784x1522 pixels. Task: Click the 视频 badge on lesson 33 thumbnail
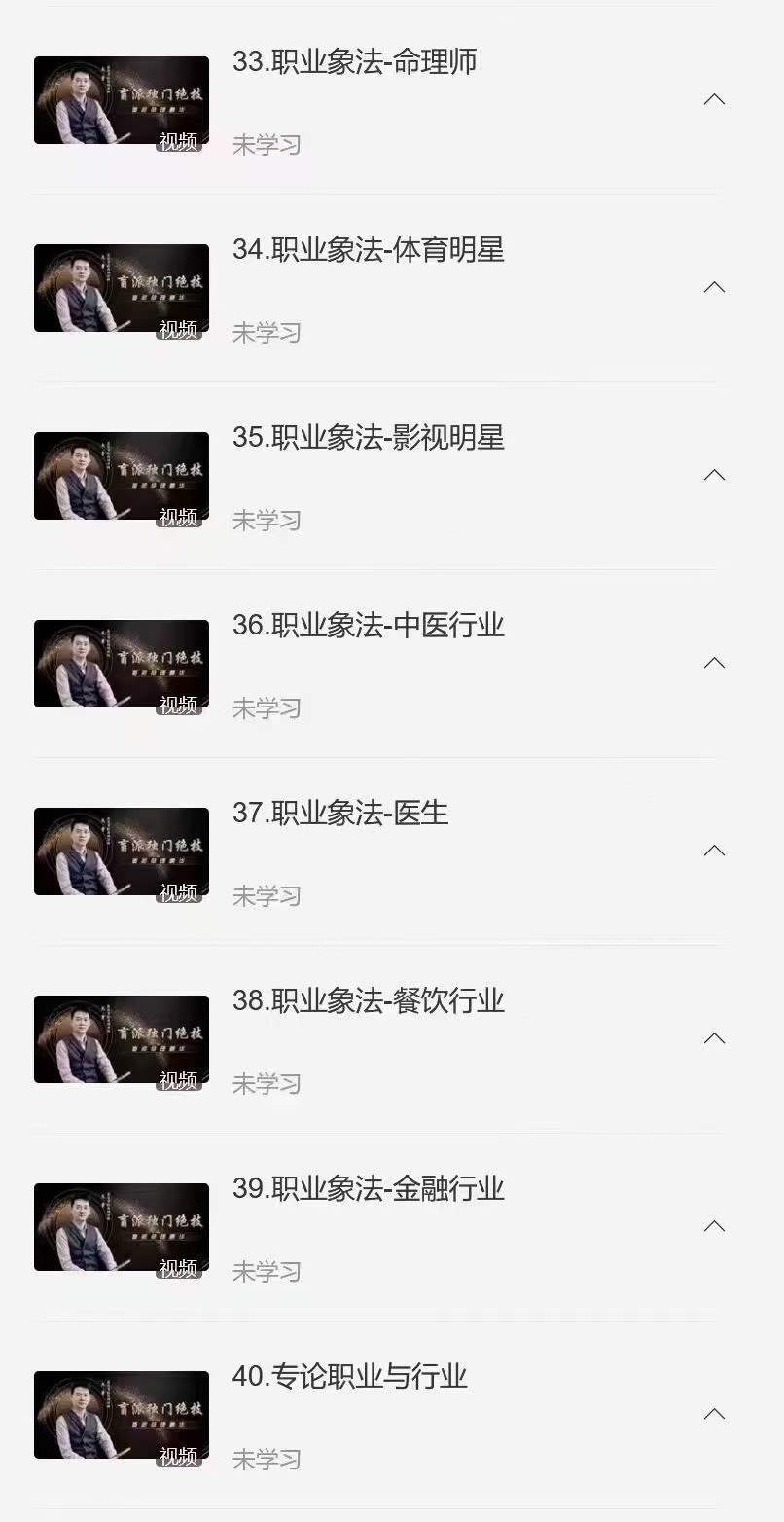(x=178, y=142)
